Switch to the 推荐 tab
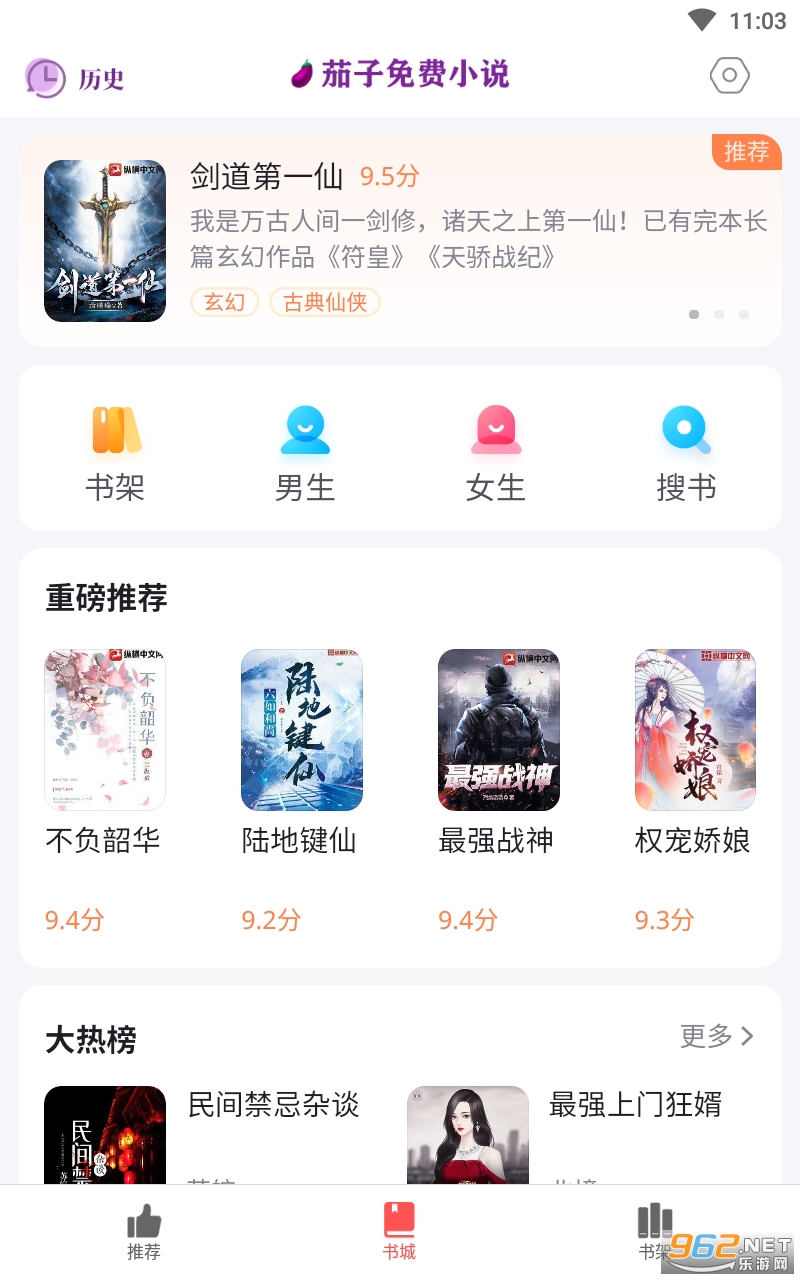This screenshot has height=1280, width=800. point(144,1232)
